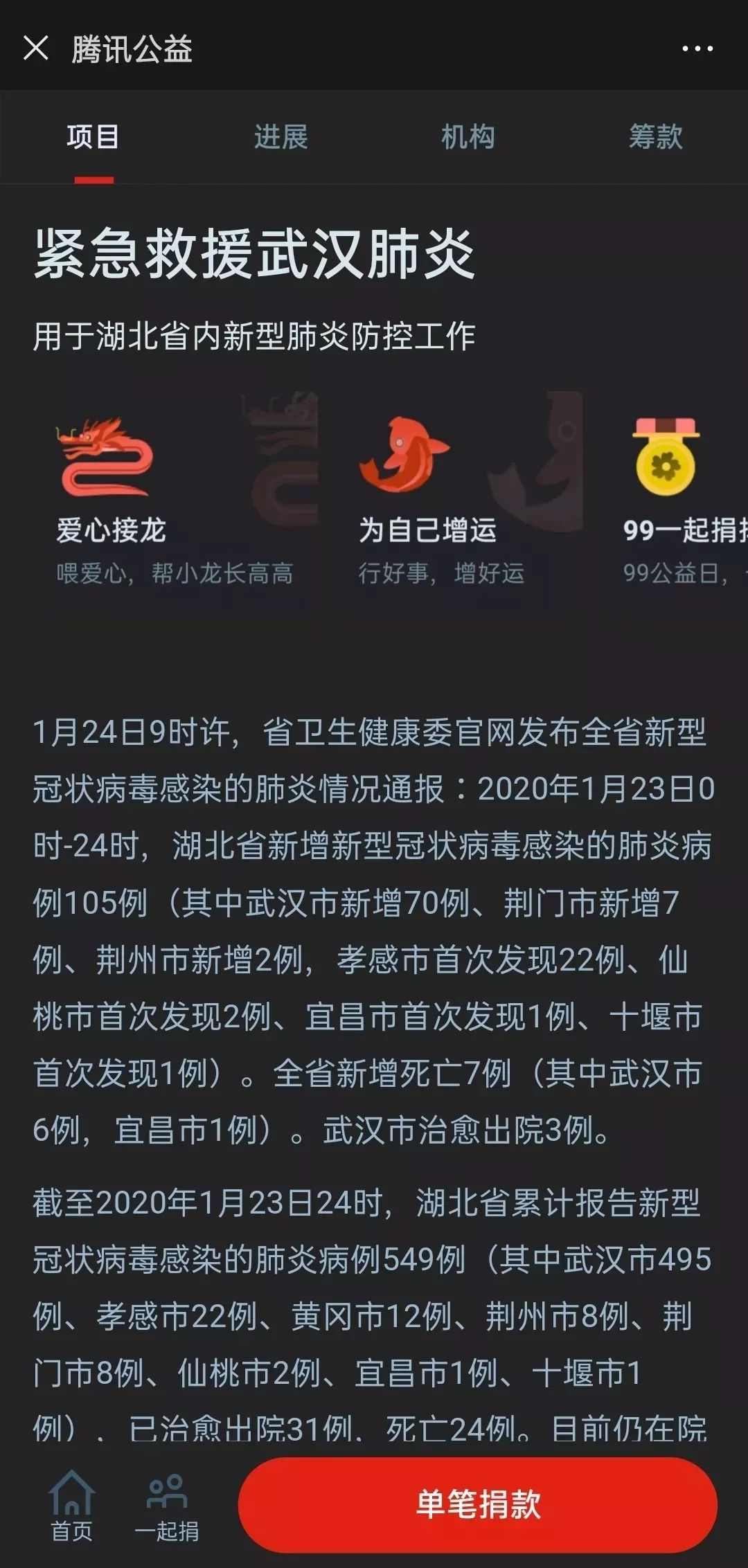
Task: Tap the X close icon at top left
Action: (x=35, y=47)
